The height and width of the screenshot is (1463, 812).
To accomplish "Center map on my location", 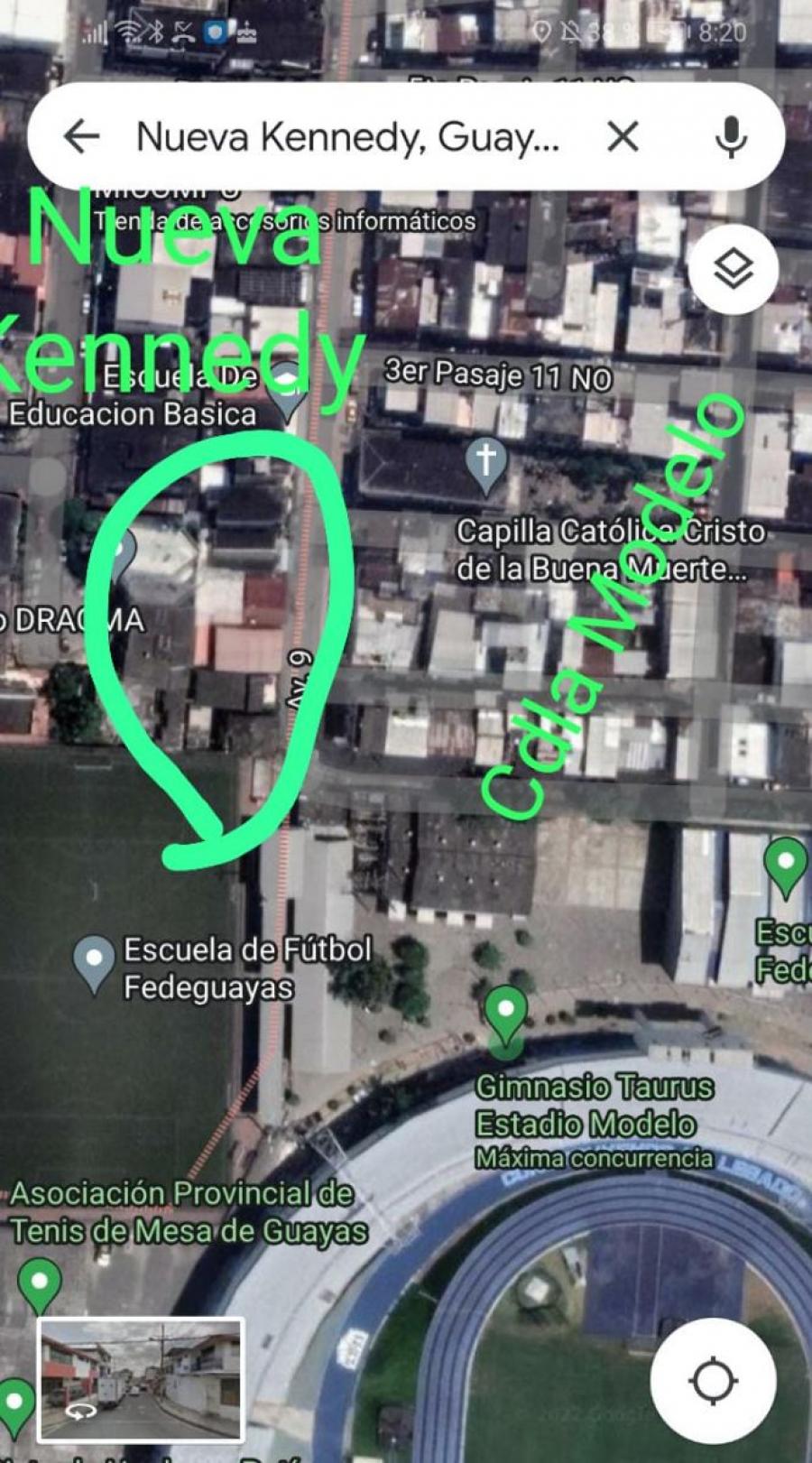I will 713,1381.
